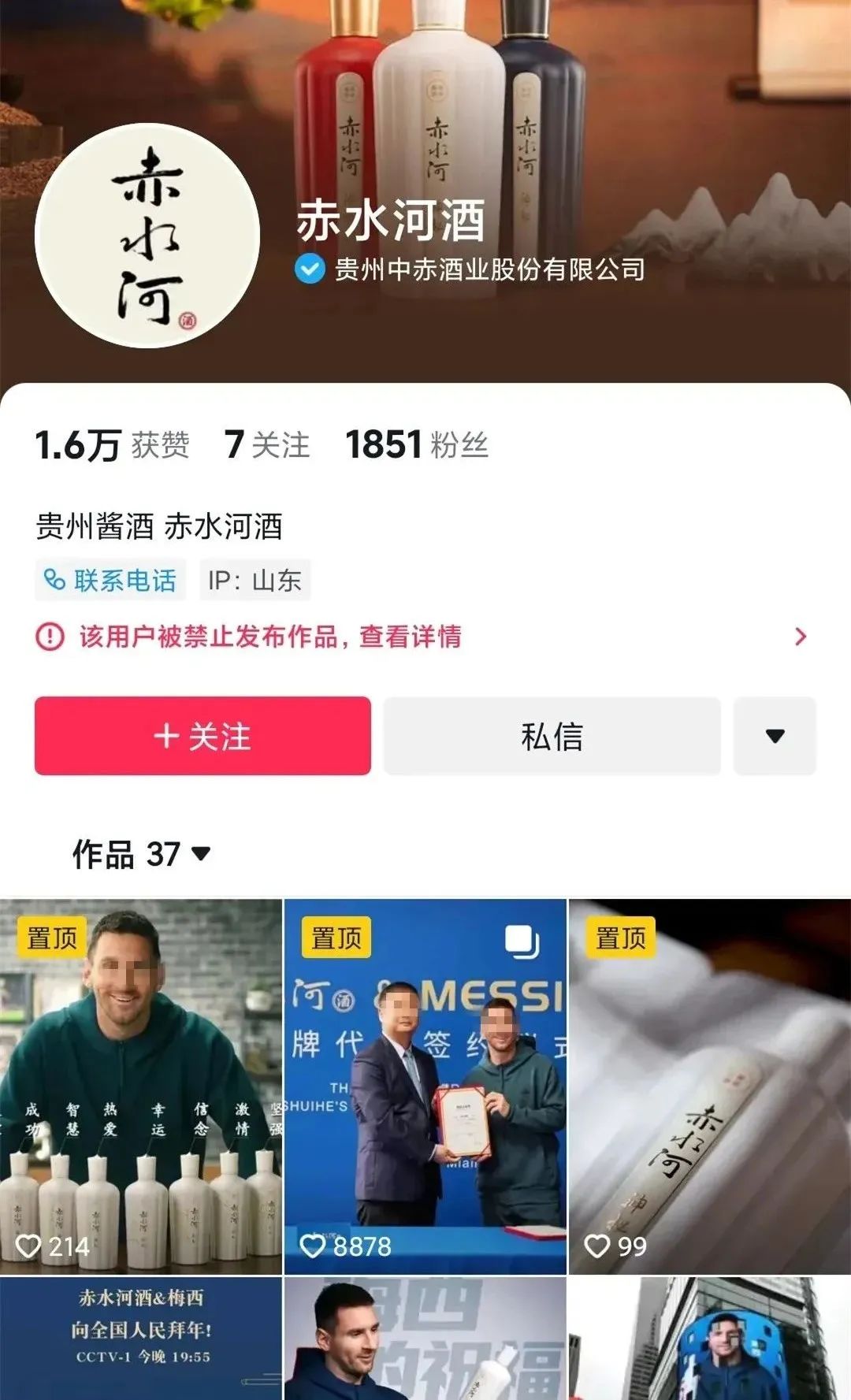Expand the dropdown arrow beside 私信
The height and width of the screenshot is (1400, 851).
click(x=775, y=736)
